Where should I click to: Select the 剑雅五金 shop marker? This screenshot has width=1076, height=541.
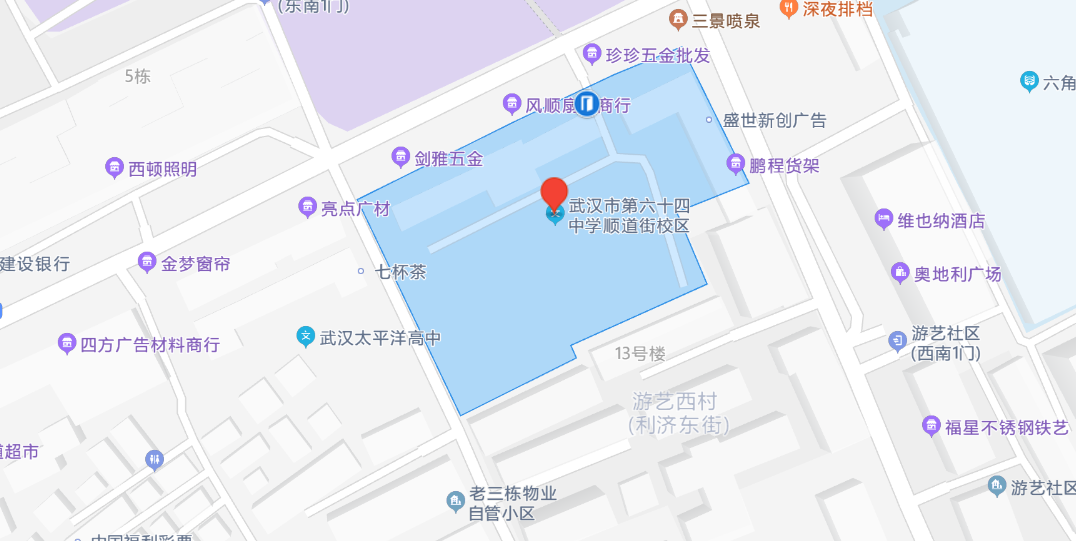tap(400, 157)
